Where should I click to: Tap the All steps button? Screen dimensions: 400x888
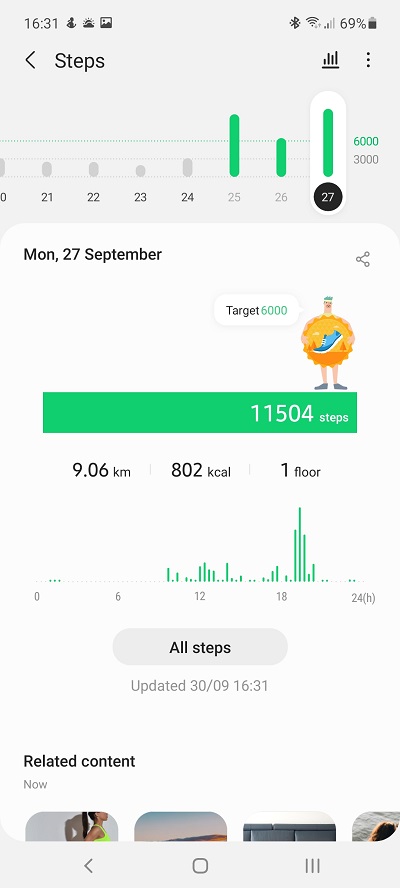[200, 647]
